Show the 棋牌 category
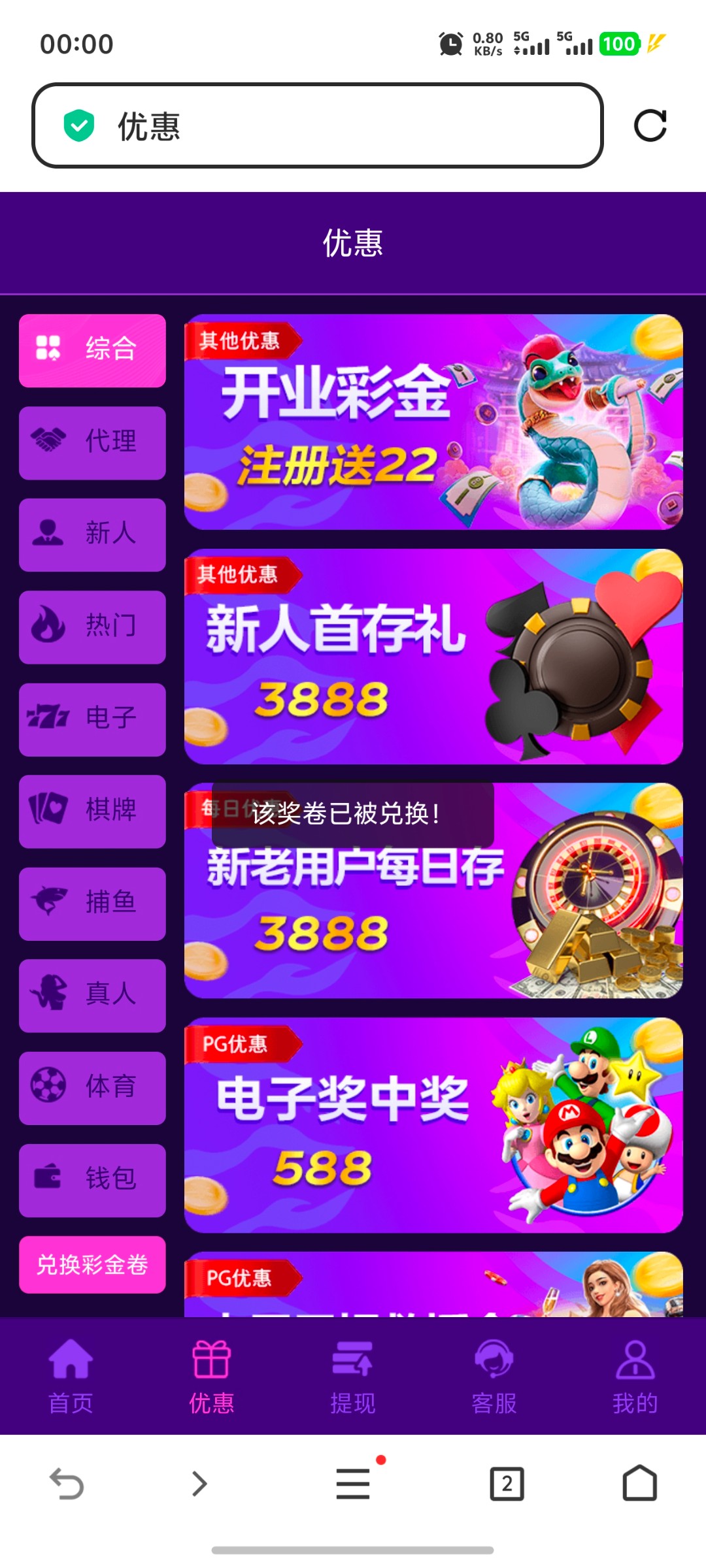 (x=92, y=811)
